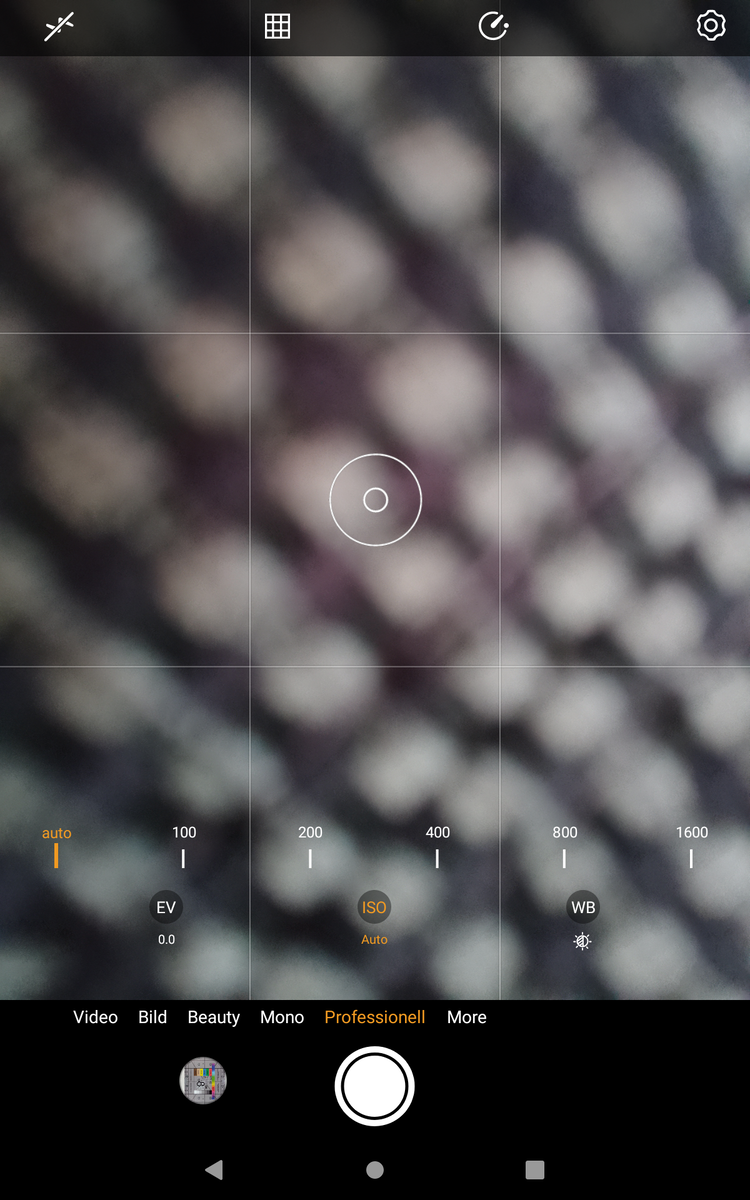Open the self-timer option
The width and height of the screenshot is (750, 1200).
point(493,27)
